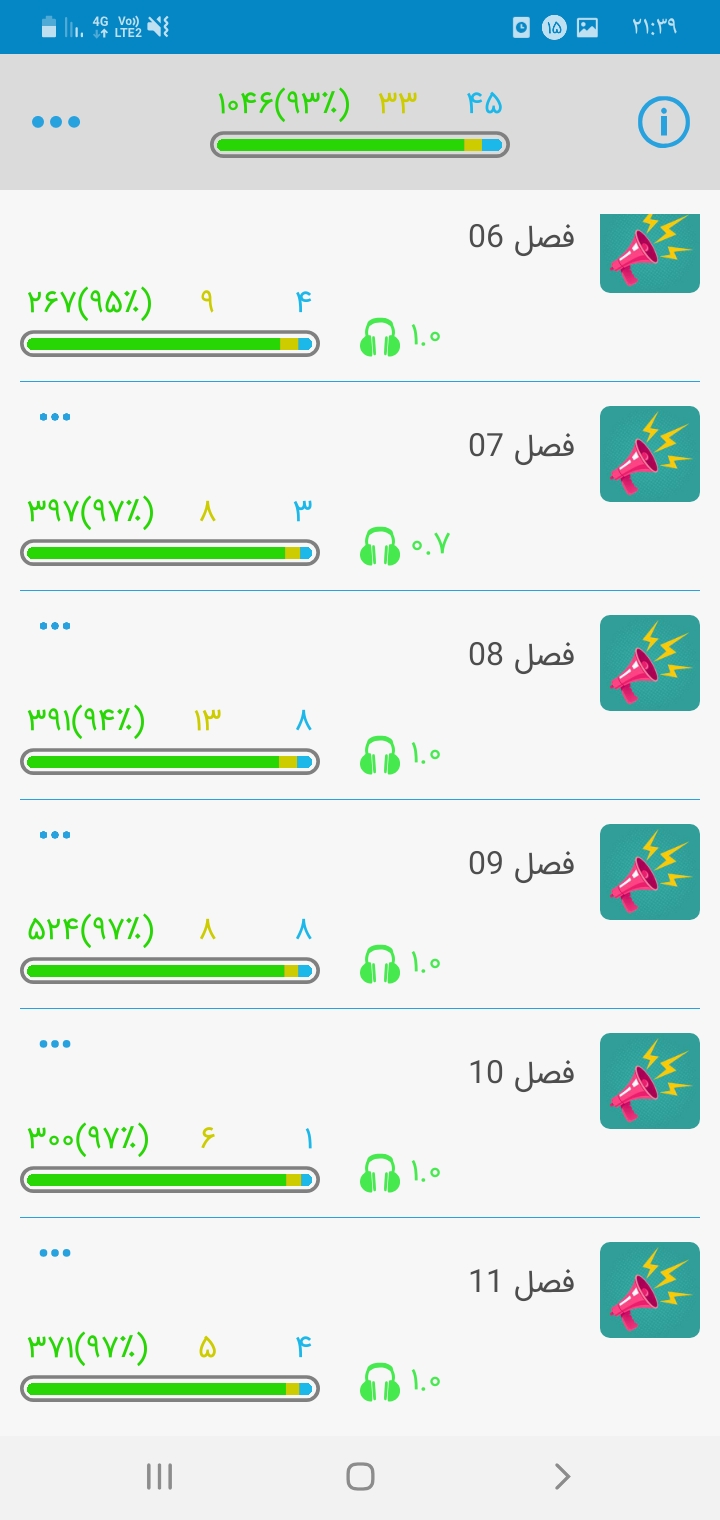Viewport: 720px width, 1520px height.
Task: Tap the headphones icon for فصل 09
Action: (x=380, y=964)
